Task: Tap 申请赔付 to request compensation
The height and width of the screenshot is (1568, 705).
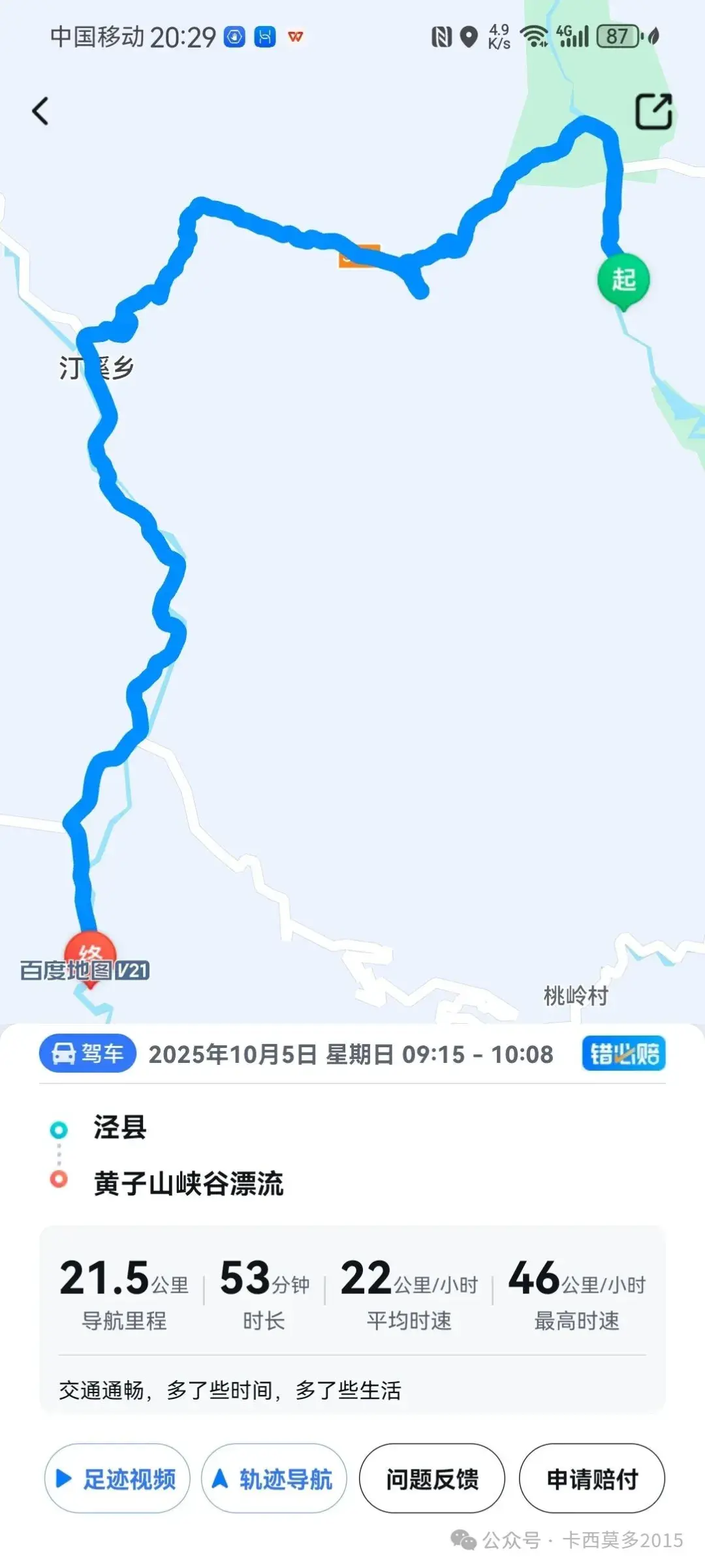Action: (x=592, y=1479)
